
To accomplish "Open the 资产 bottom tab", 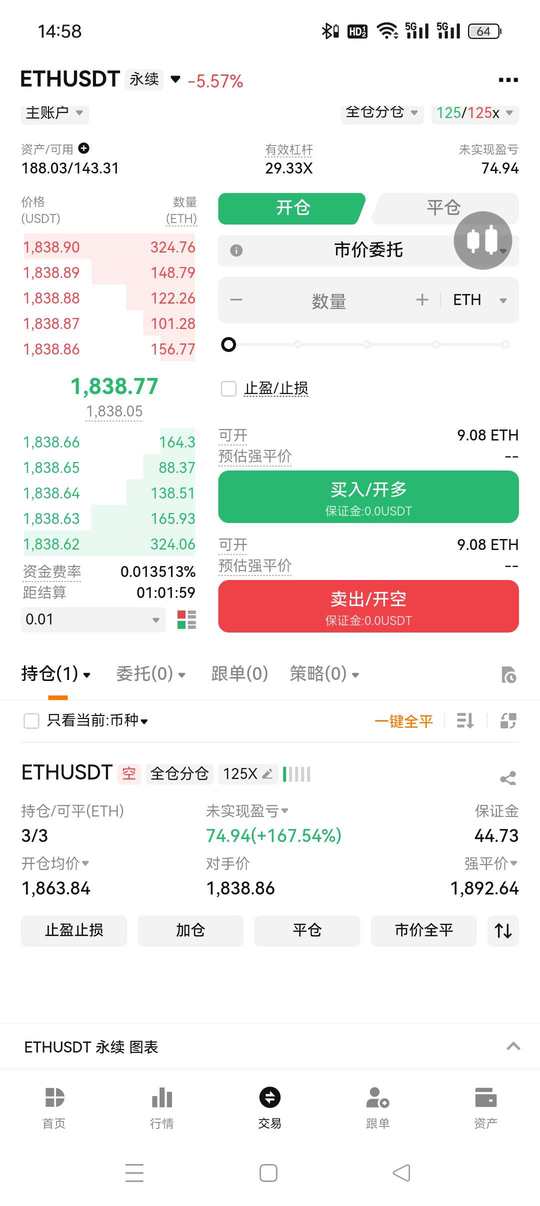I will tap(486, 1108).
